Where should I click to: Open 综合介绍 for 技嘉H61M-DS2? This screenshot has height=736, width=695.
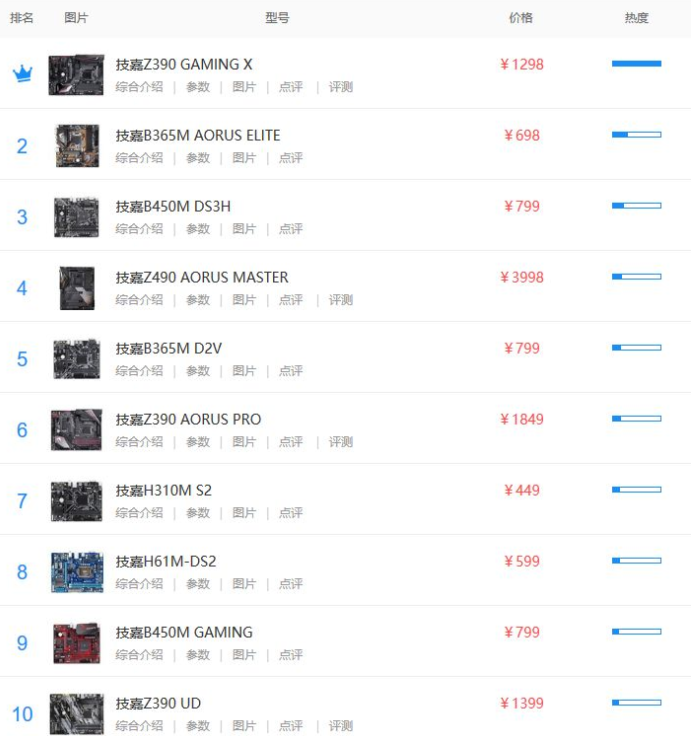coord(139,584)
